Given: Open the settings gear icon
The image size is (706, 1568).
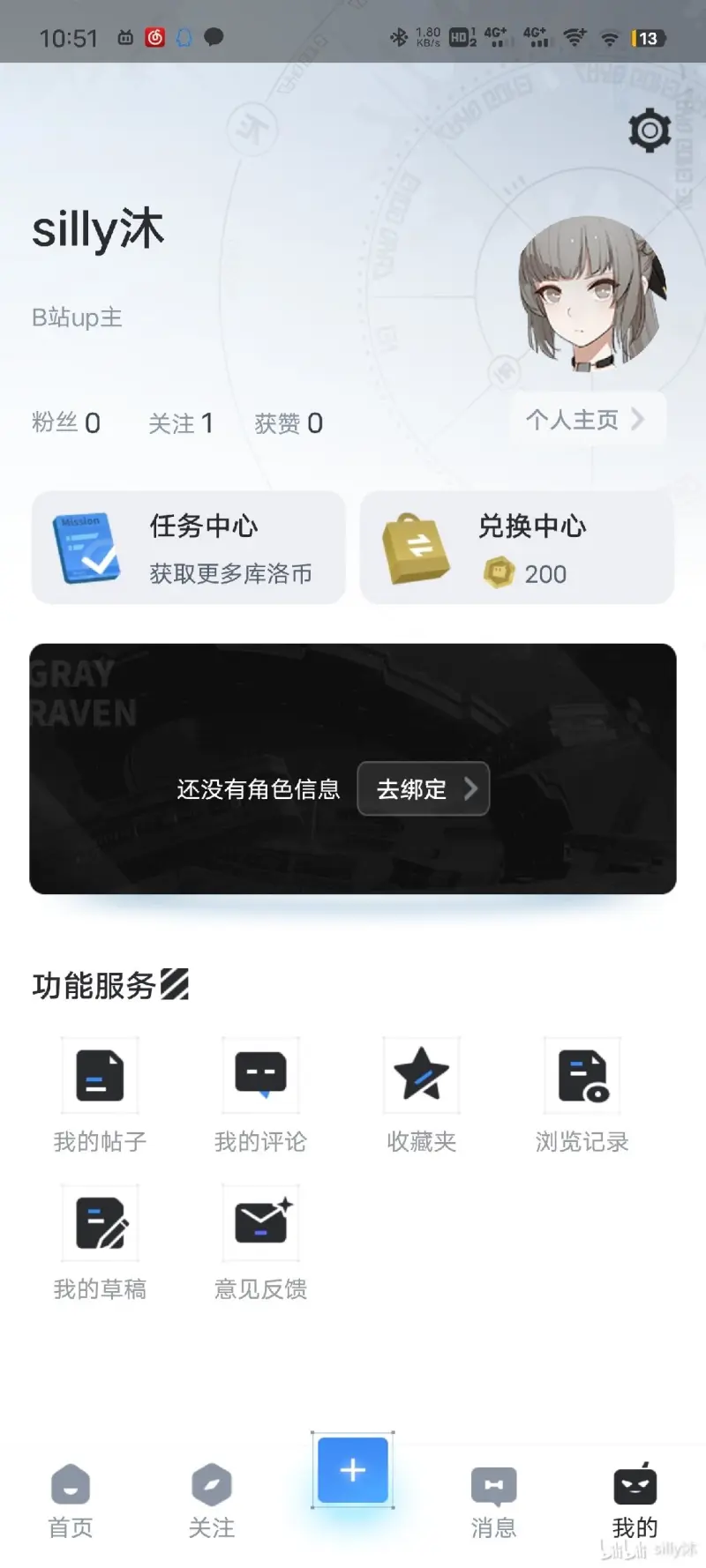Looking at the screenshot, I should pos(650,131).
